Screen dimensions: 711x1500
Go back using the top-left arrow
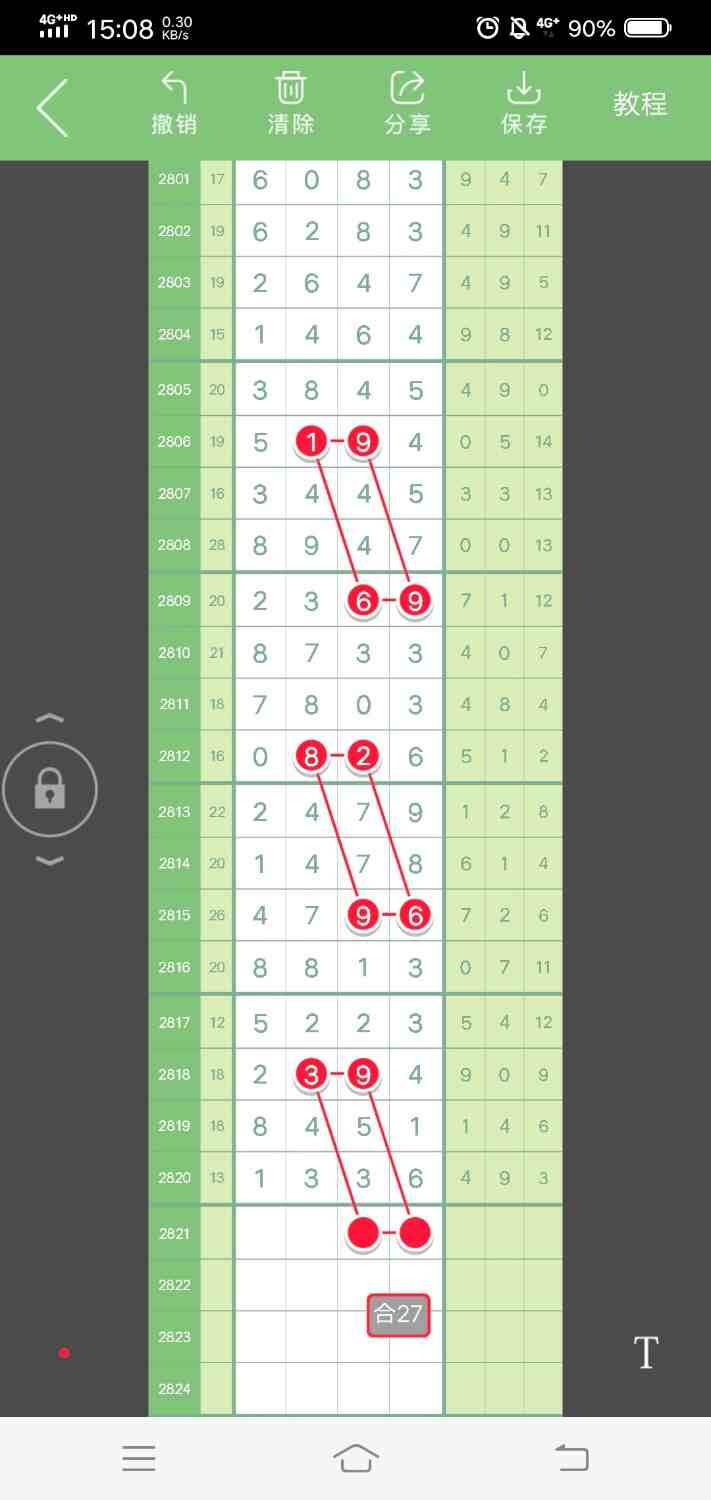click(52, 107)
